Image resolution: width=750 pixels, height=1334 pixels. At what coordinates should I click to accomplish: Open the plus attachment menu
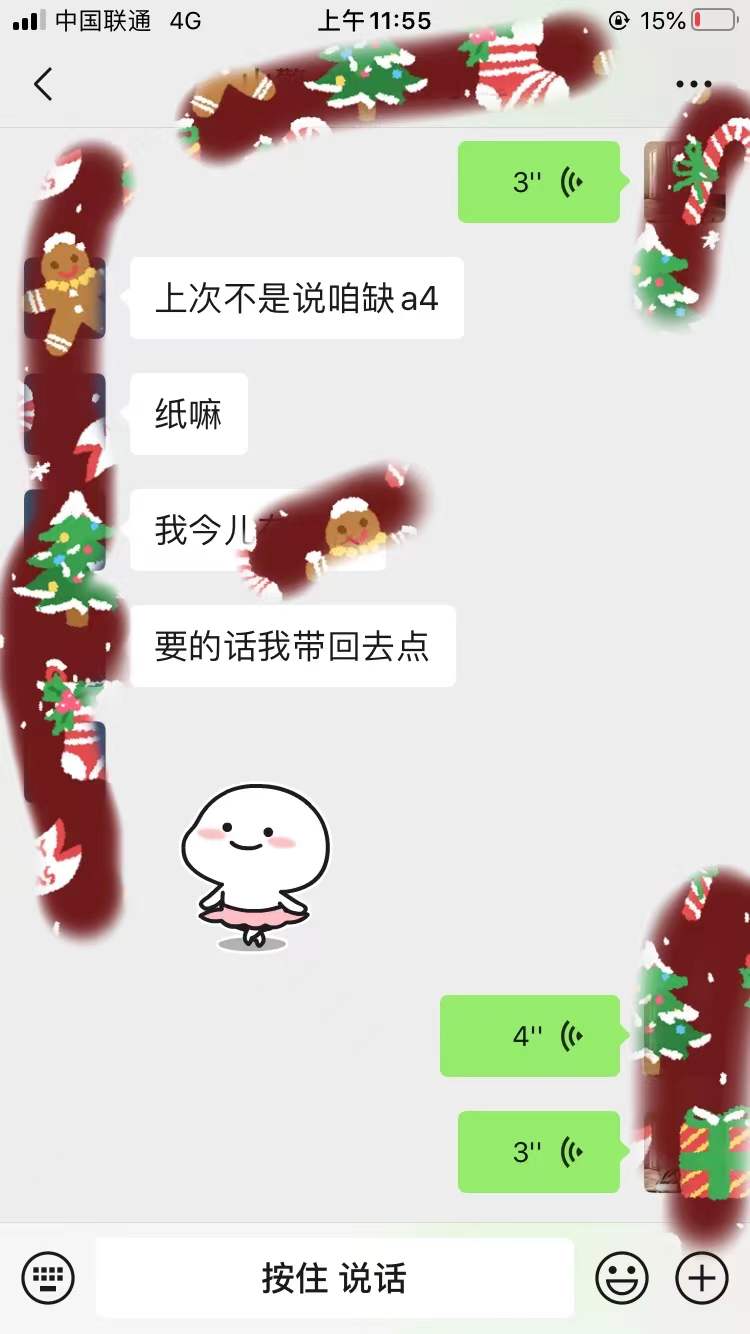point(702,1278)
